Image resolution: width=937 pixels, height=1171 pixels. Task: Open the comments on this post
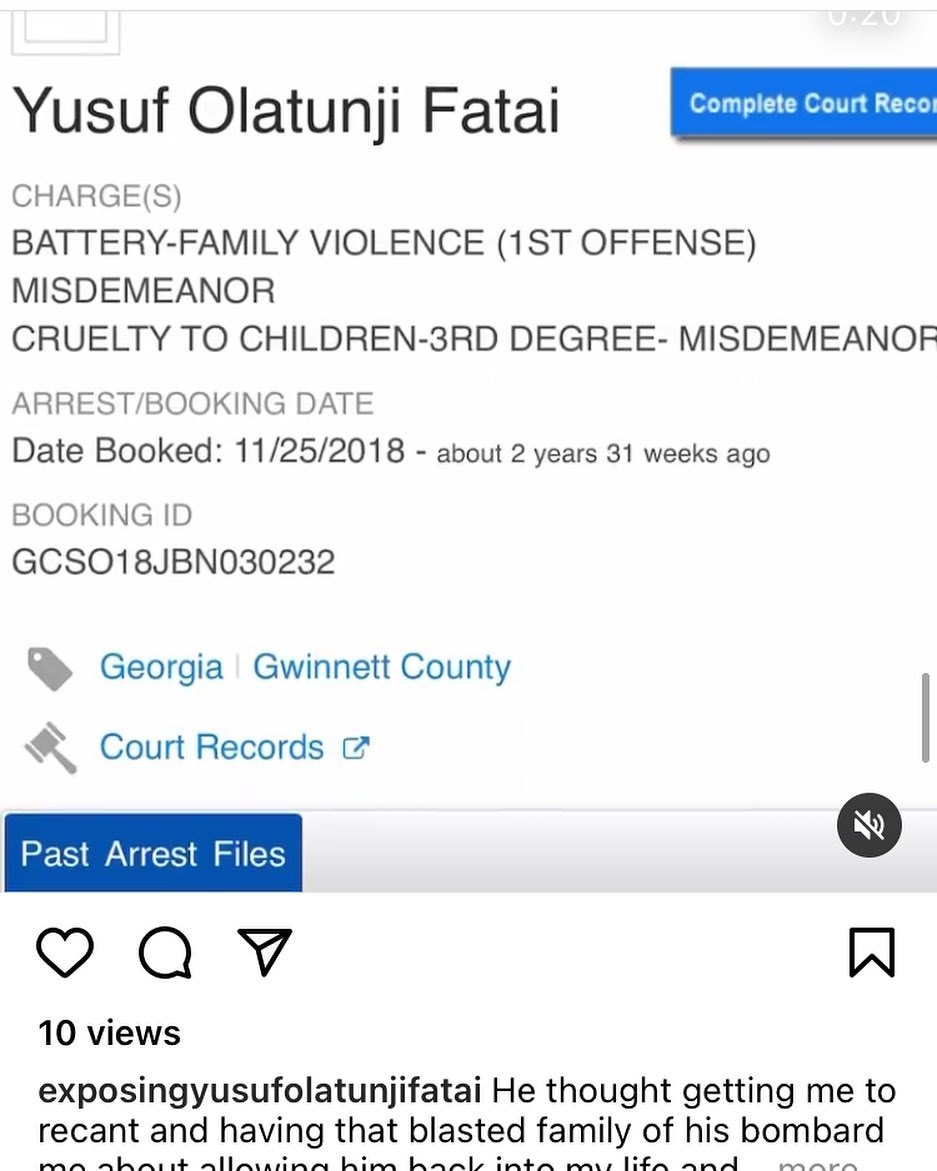coord(165,952)
